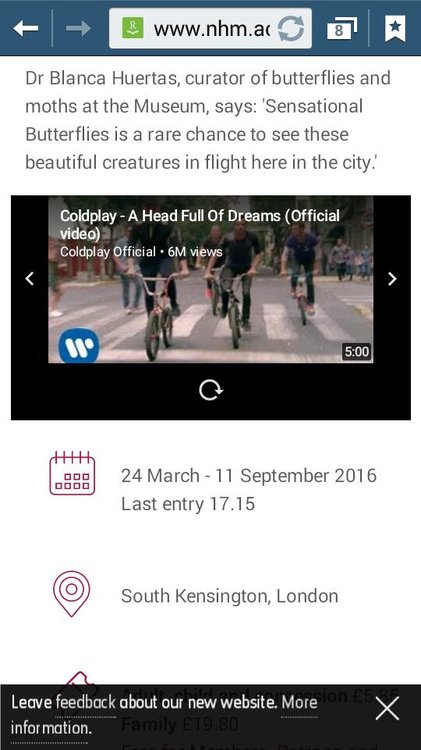The image size is (421, 750).
Task: Reload the page from the address bar
Action: point(291,29)
